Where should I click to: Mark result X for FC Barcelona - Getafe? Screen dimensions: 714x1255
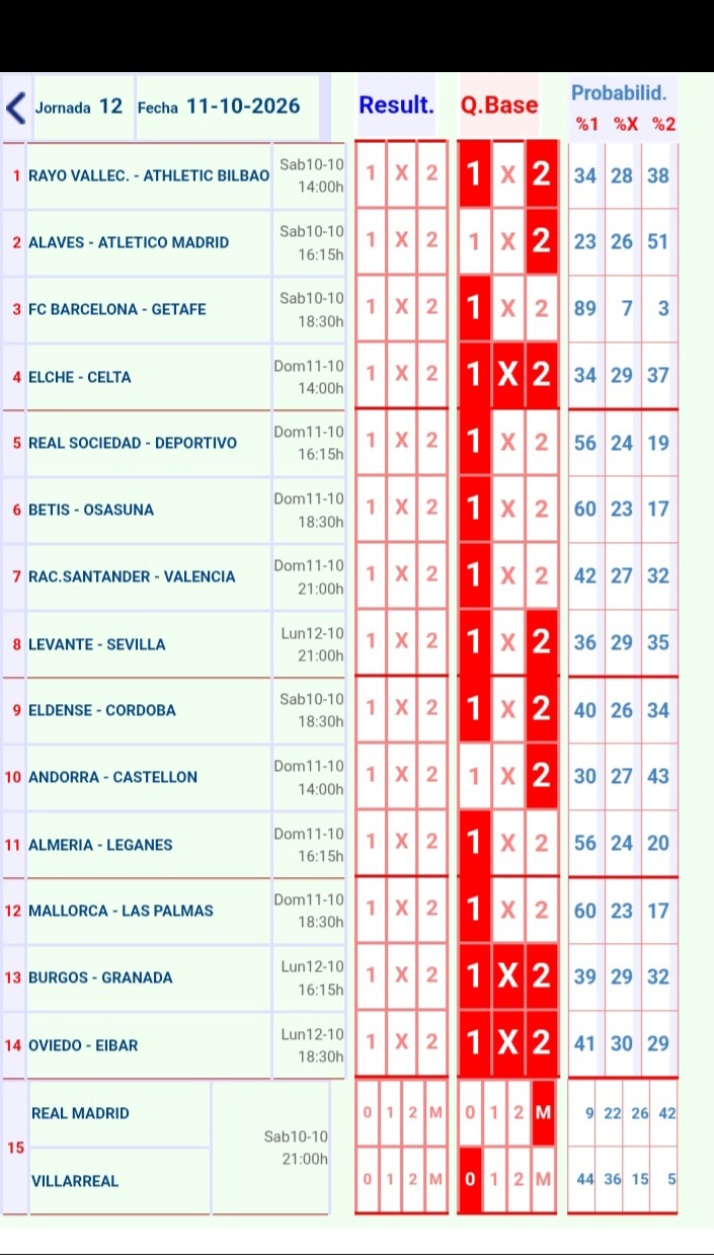401,308
